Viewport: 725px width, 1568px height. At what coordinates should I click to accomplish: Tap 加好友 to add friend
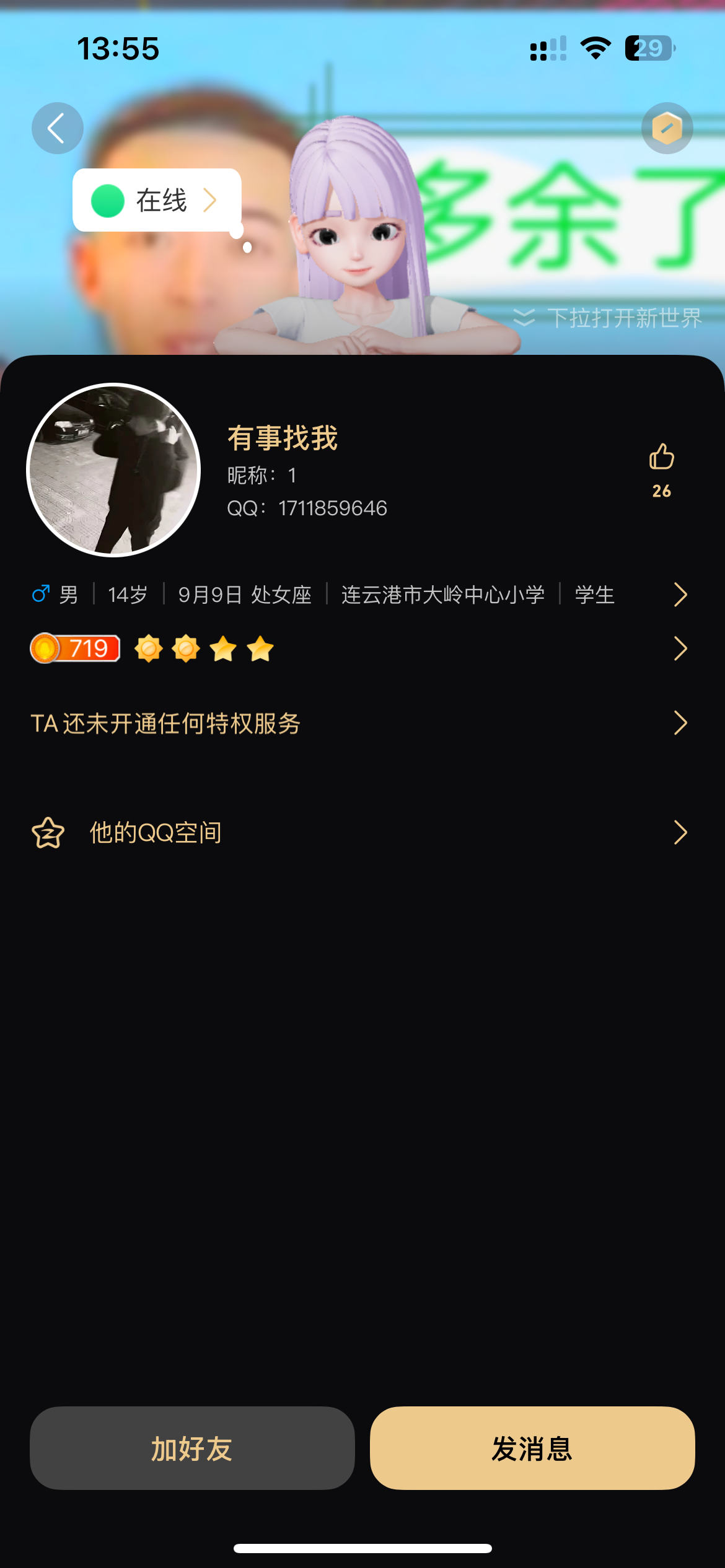(192, 1448)
